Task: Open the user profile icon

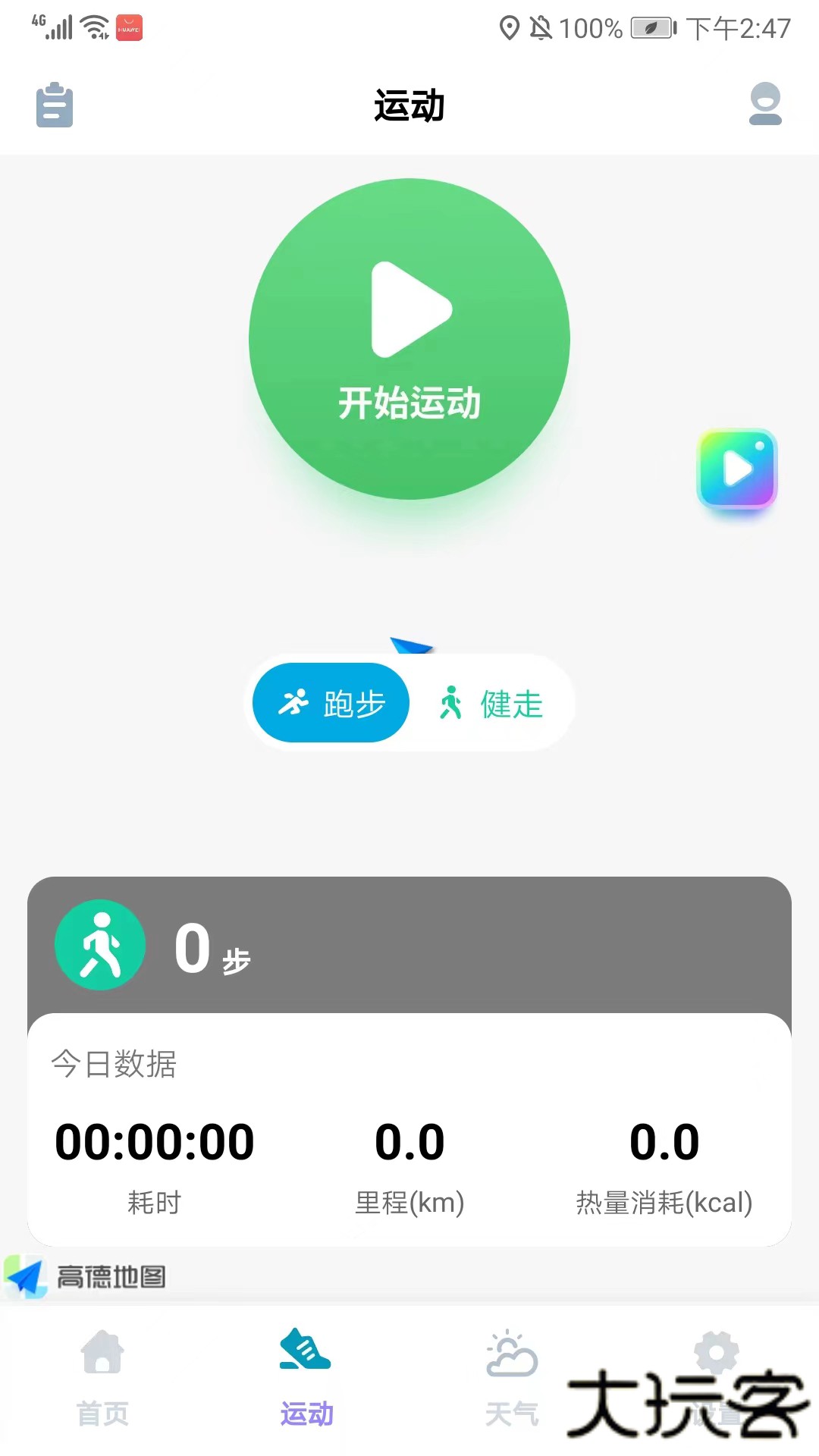Action: pos(765,106)
